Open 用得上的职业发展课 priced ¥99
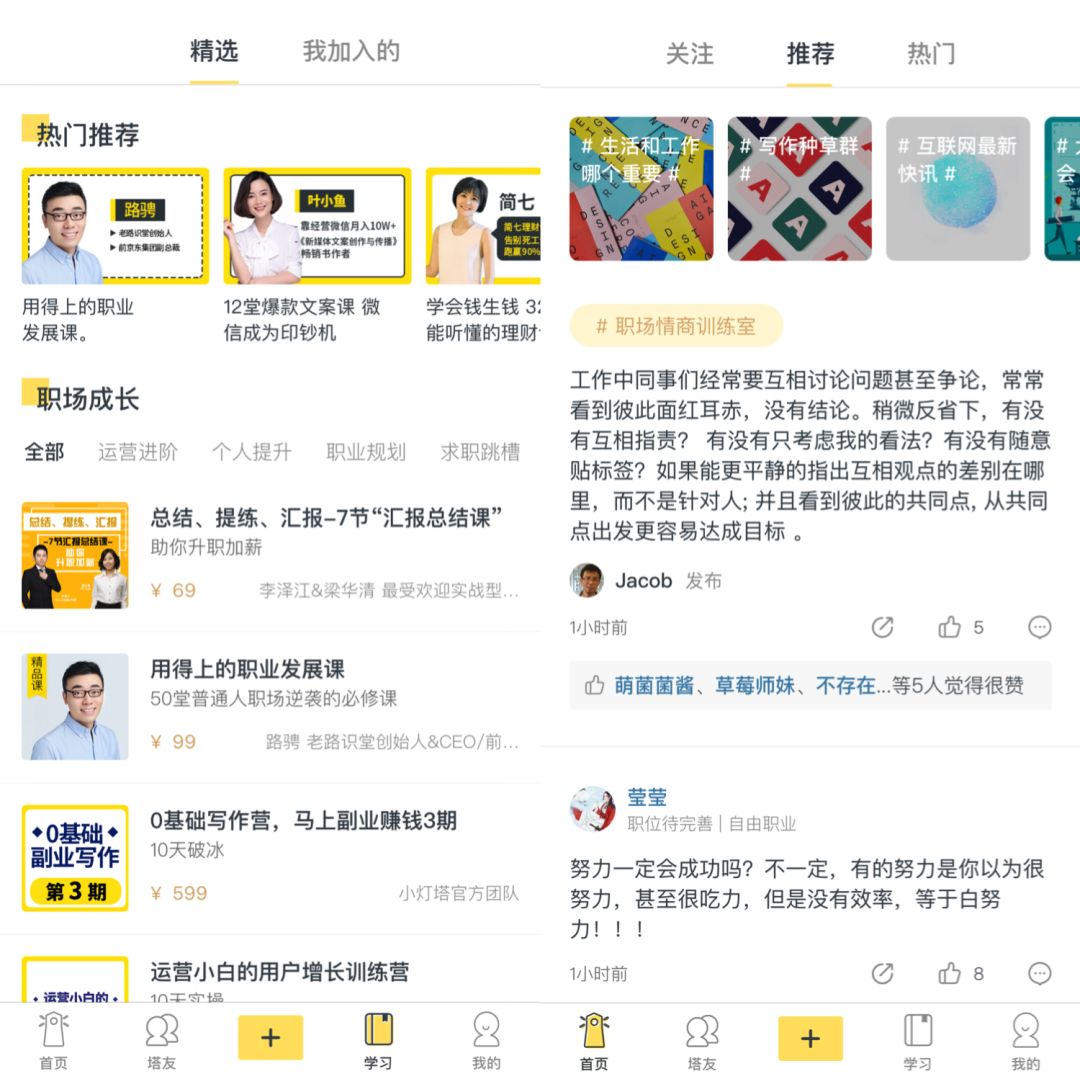Viewport: 1080px width, 1079px height. coord(247,669)
